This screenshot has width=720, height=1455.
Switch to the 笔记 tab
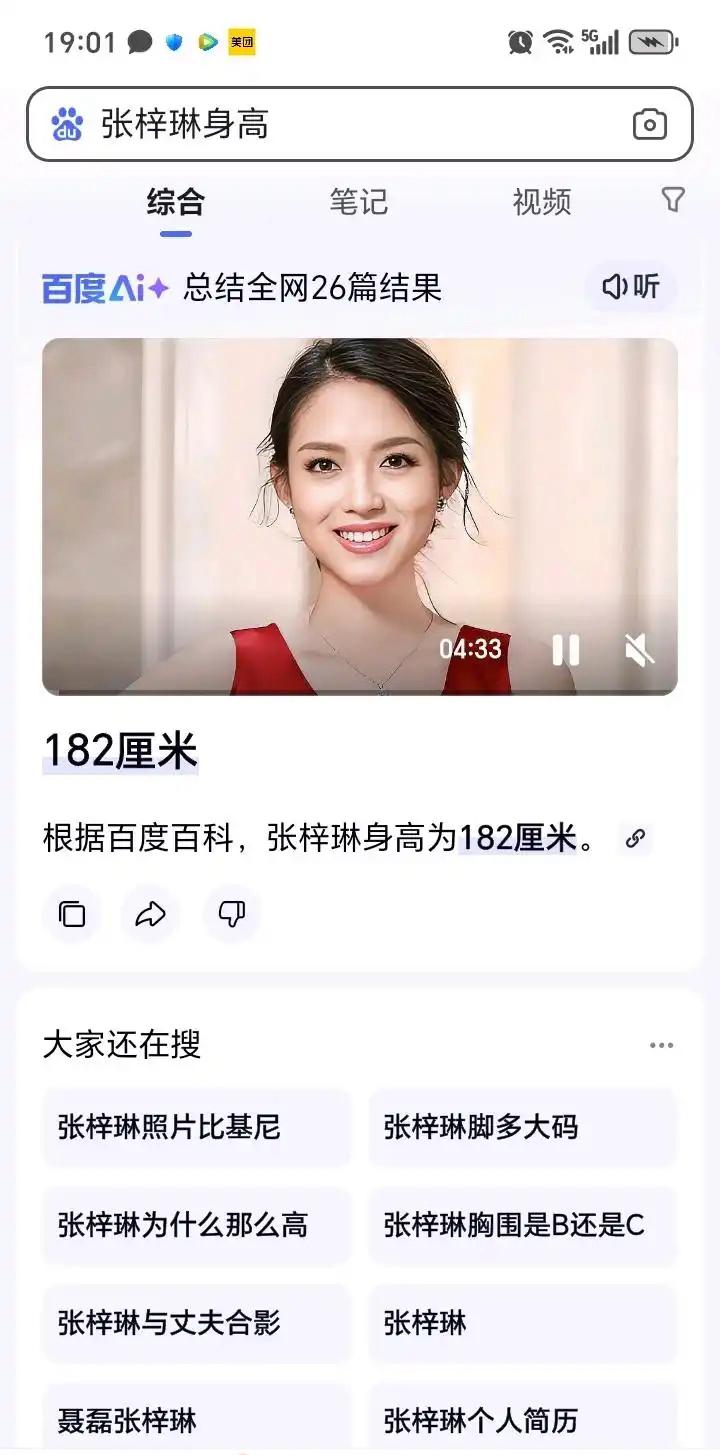coord(358,201)
